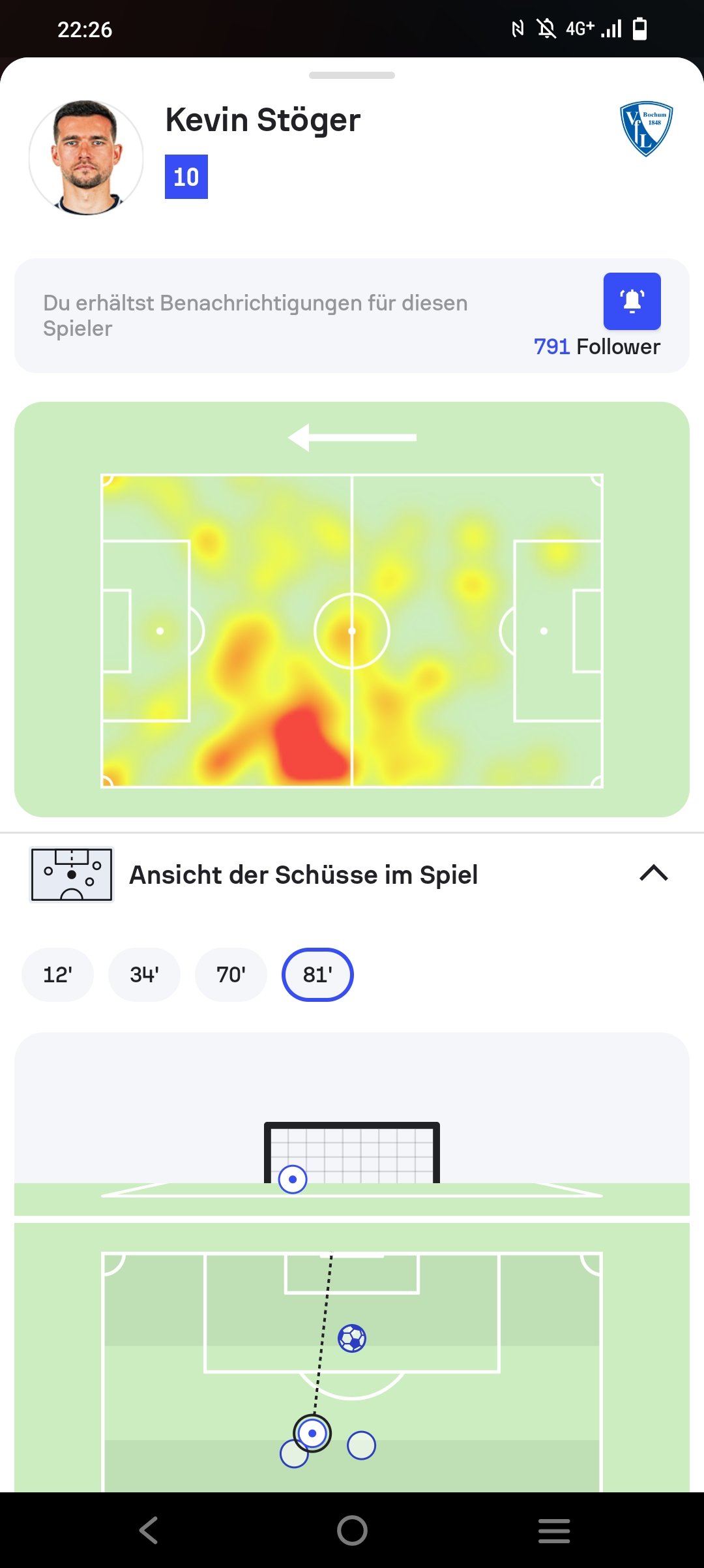Go back using the system back button
704x1568 pixels.
coord(149,1530)
